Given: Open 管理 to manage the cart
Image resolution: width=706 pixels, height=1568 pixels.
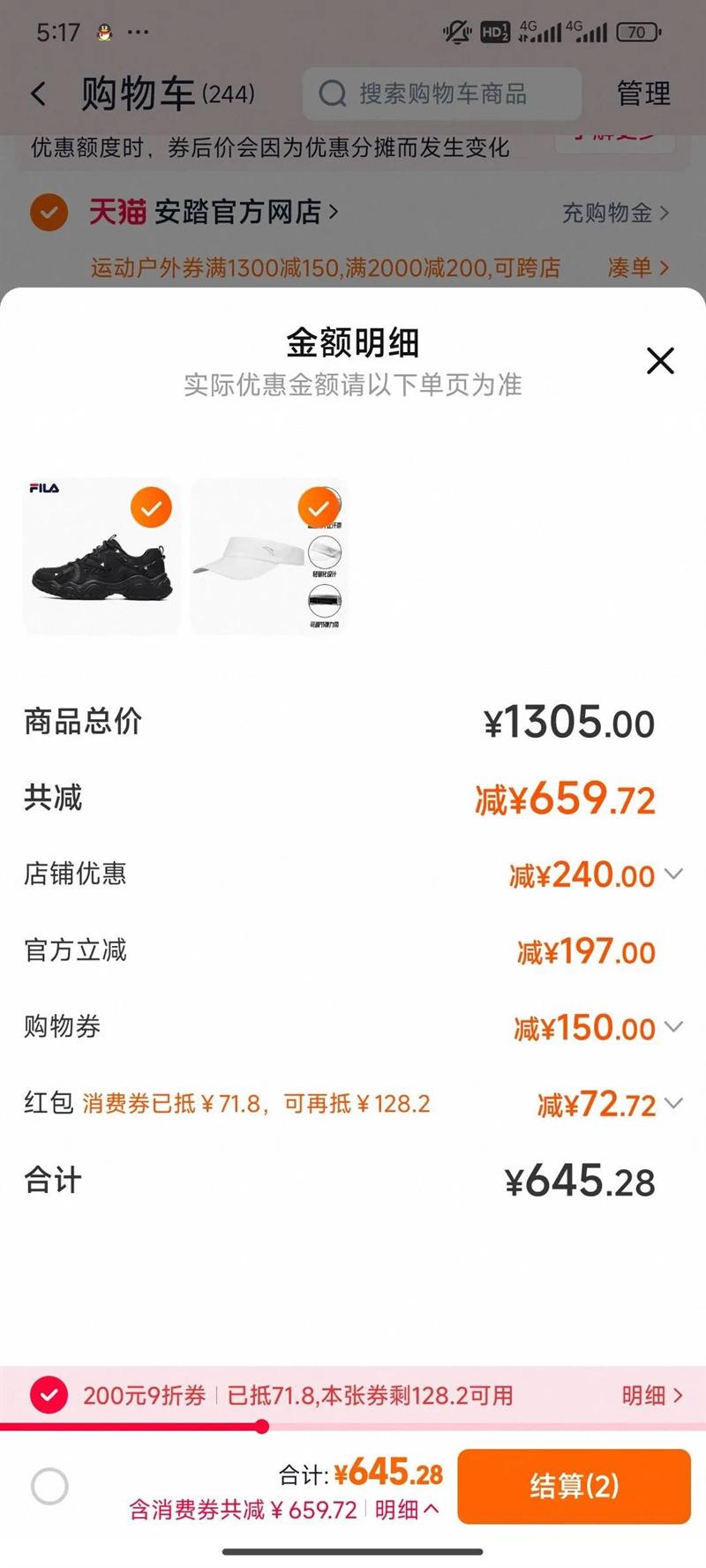Looking at the screenshot, I should pyautogui.click(x=643, y=94).
